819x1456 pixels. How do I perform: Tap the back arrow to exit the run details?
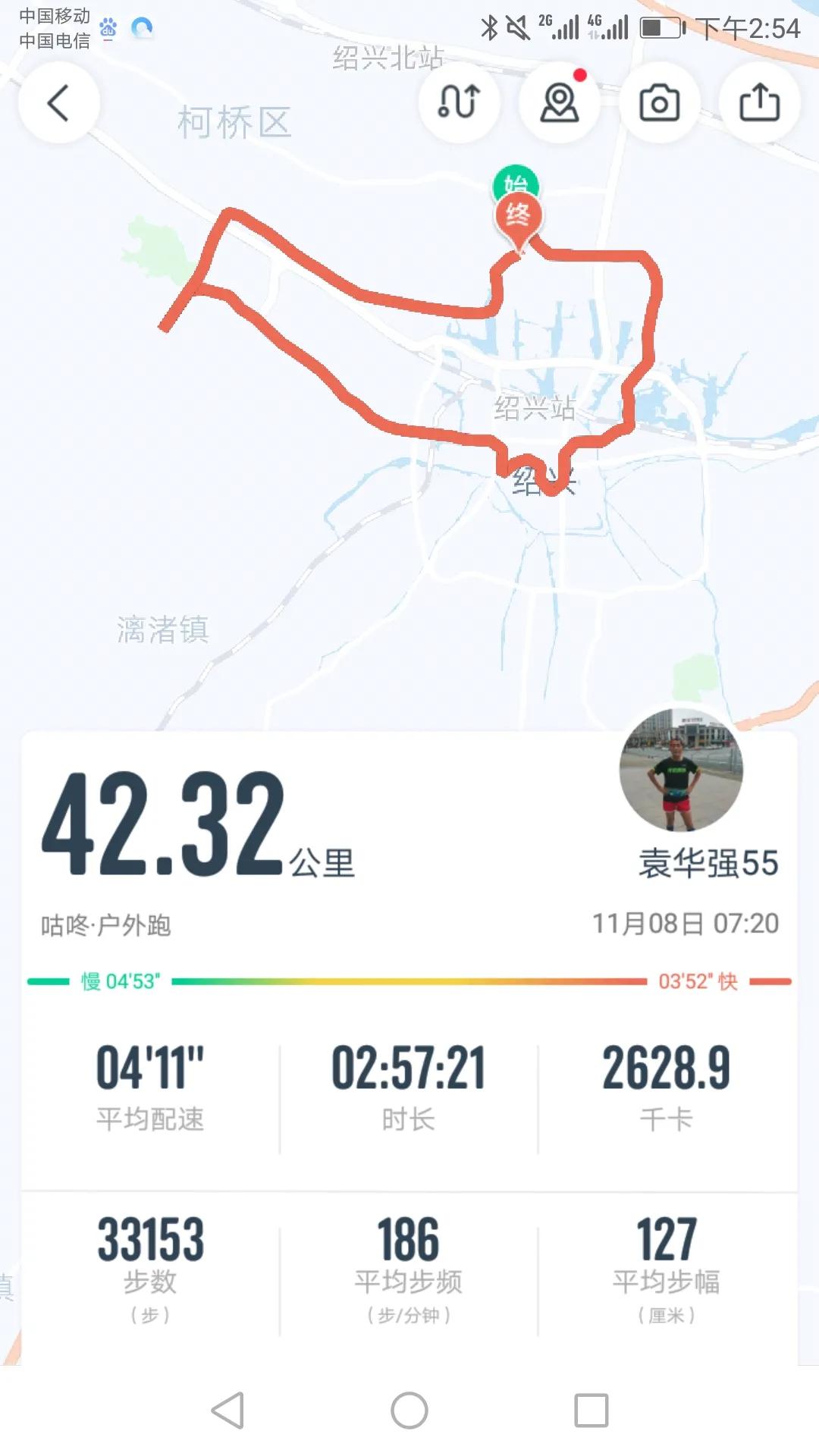pos(58,104)
